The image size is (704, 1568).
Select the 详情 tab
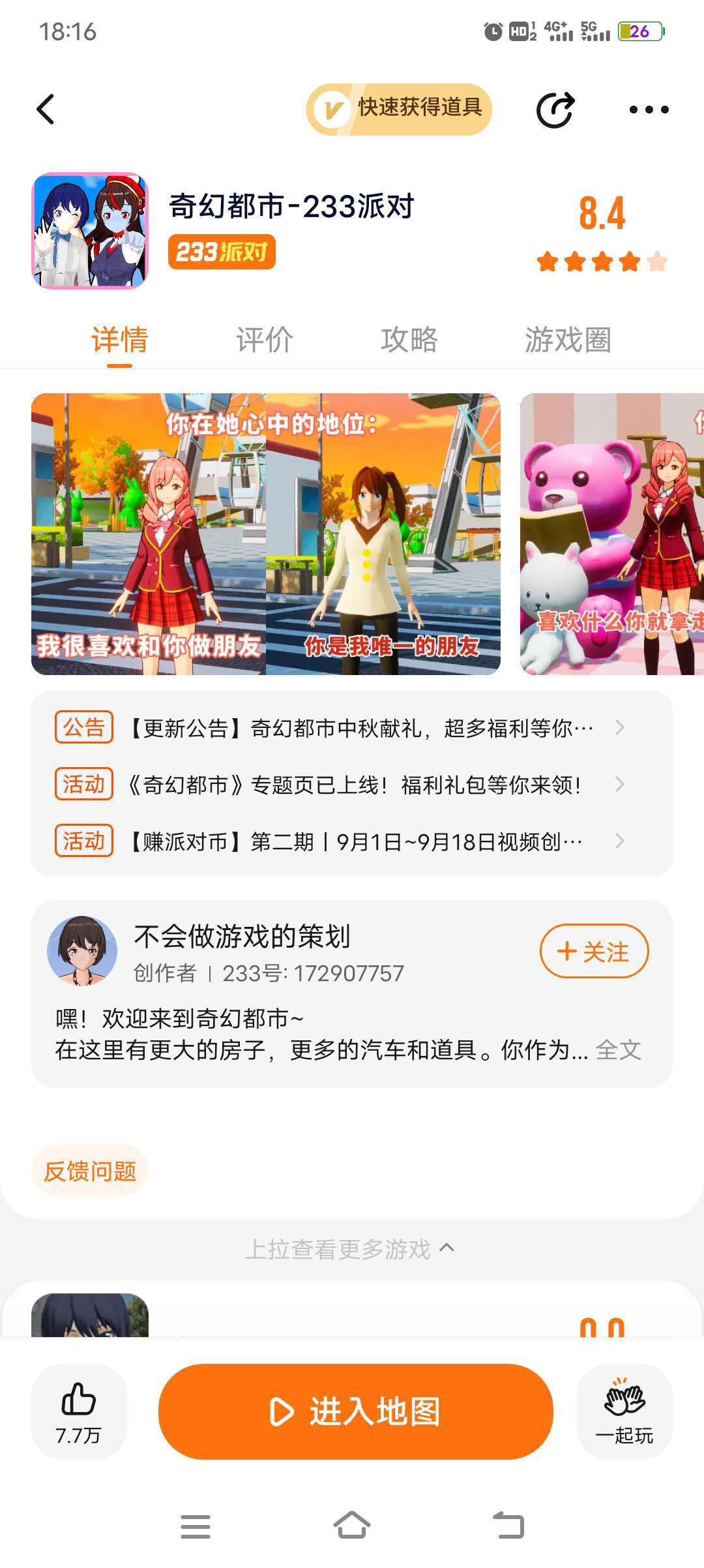(120, 340)
